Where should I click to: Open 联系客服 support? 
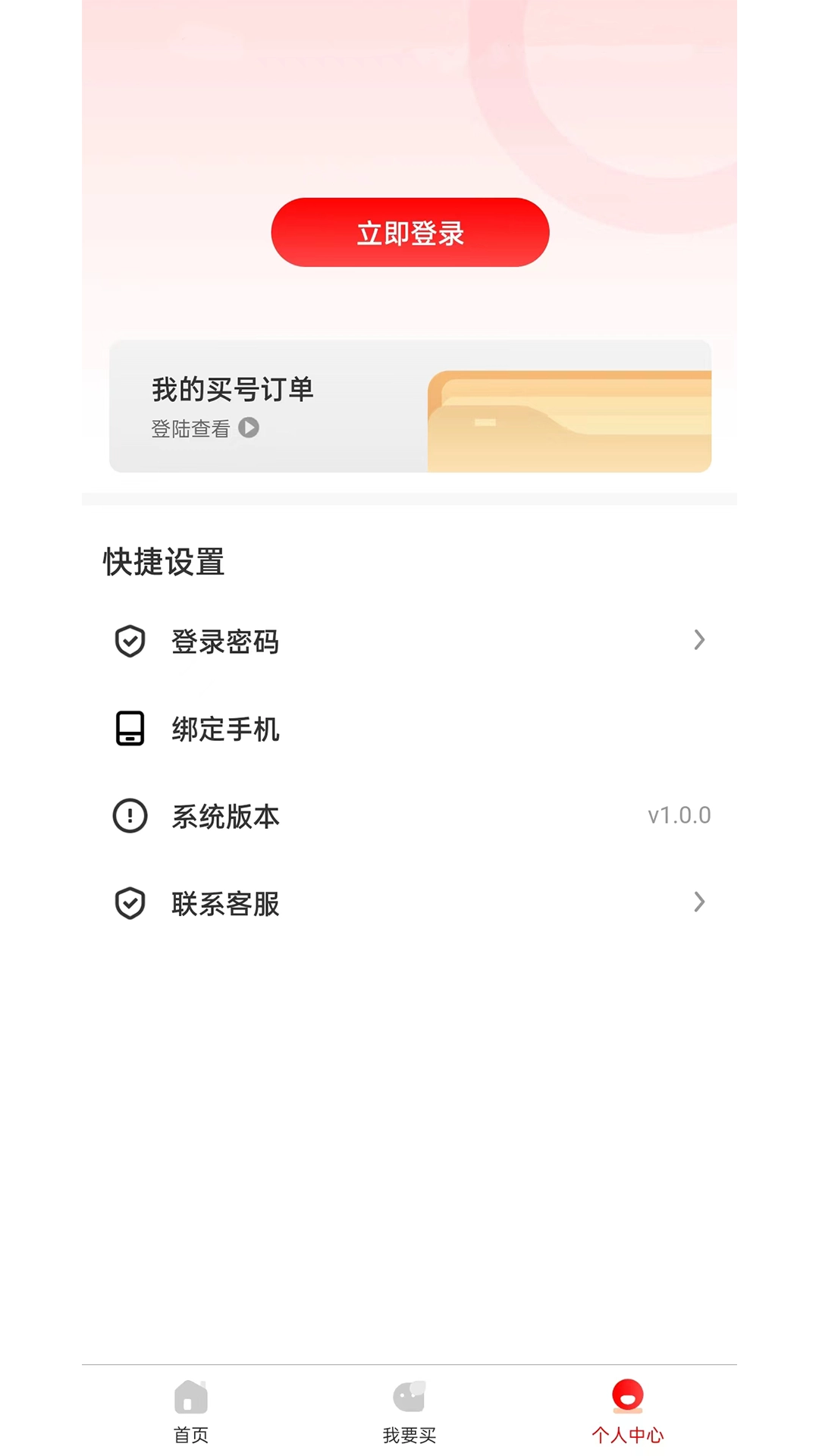(409, 903)
